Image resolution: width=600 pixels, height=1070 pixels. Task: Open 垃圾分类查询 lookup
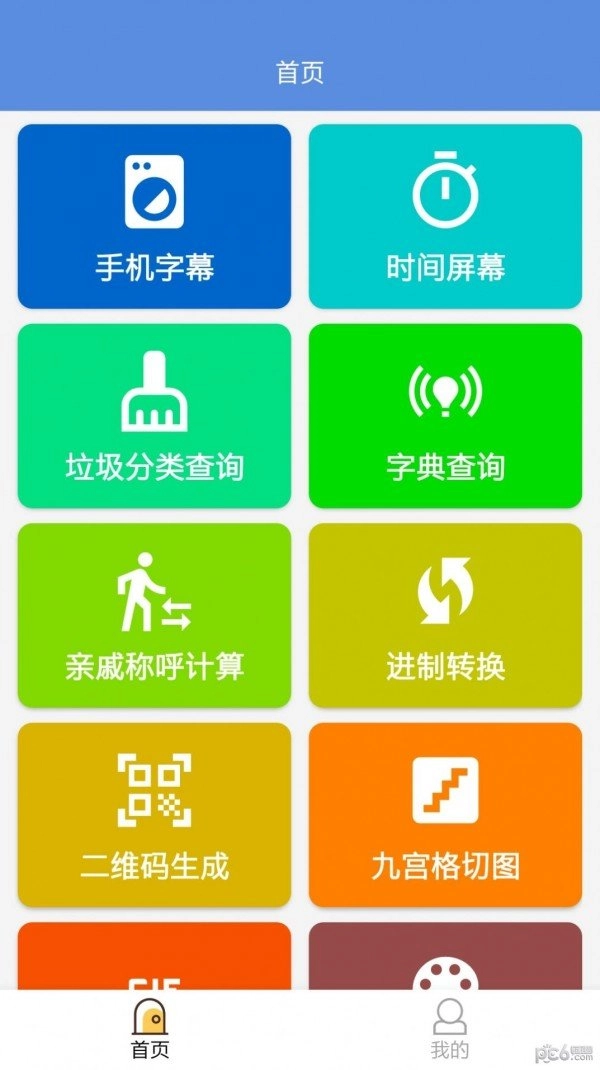[154, 416]
